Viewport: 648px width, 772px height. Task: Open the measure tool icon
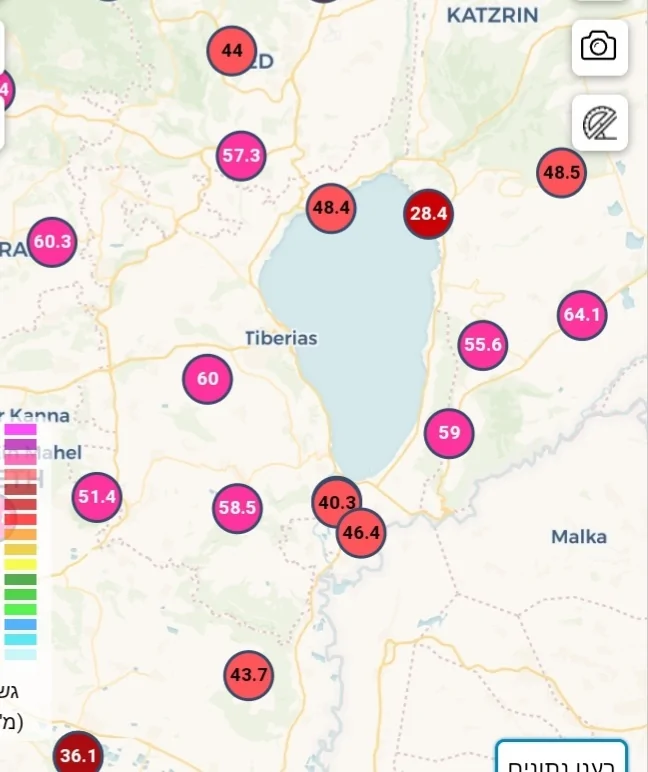coord(599,123)
